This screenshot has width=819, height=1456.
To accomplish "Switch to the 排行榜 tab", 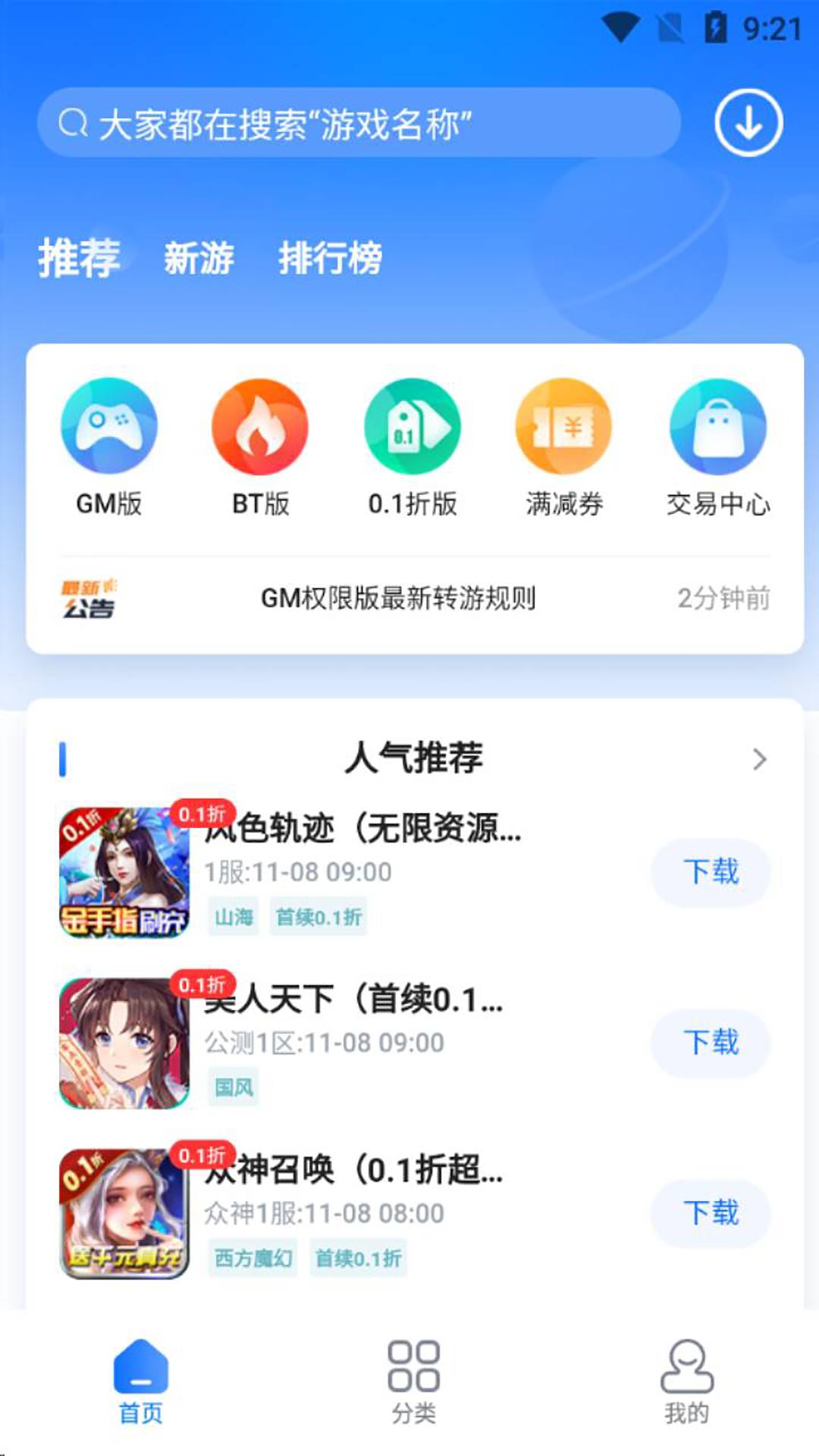I will point(331,258).
